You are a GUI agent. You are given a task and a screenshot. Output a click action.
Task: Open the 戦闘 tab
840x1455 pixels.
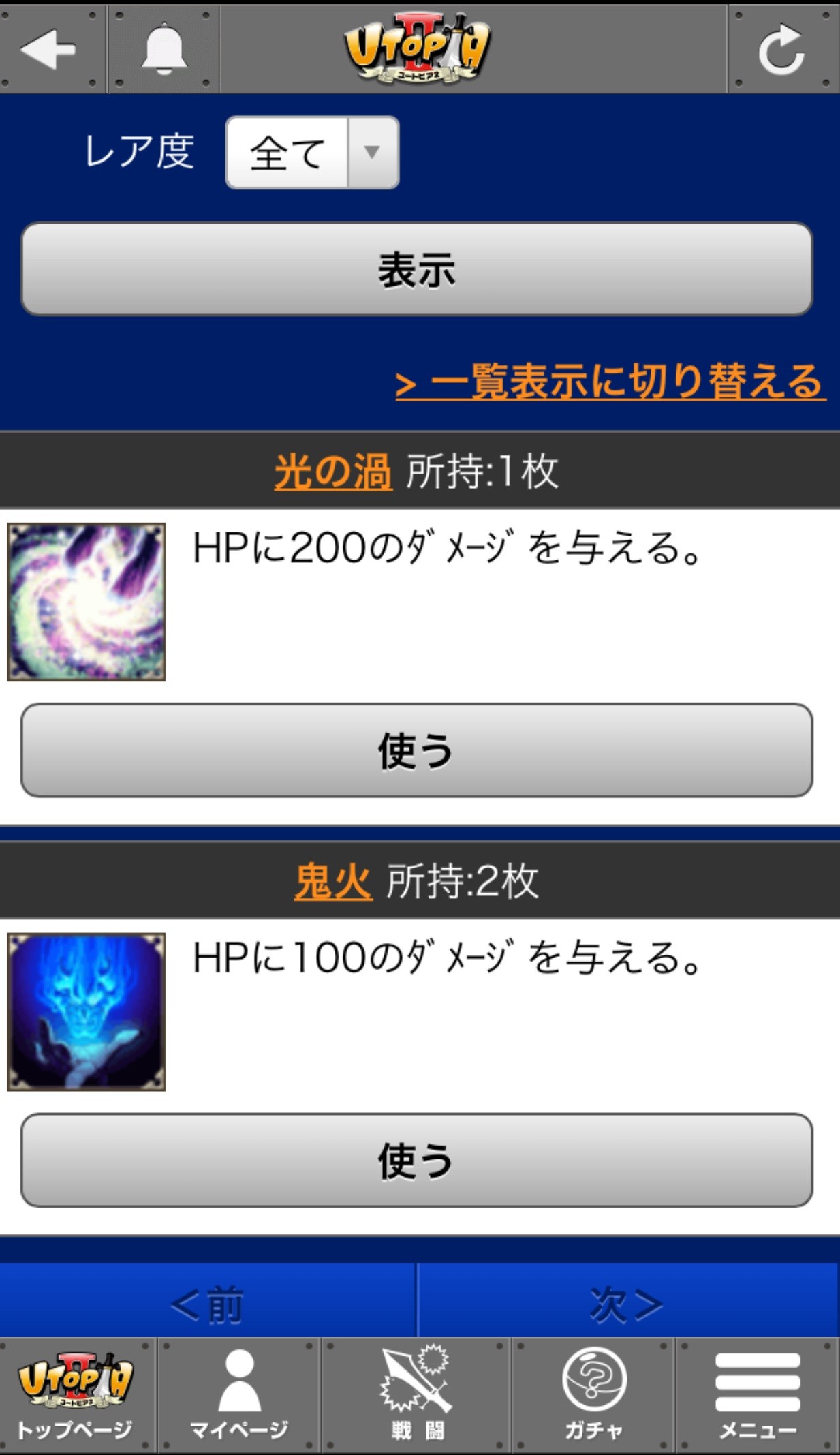coord(416,1396)
